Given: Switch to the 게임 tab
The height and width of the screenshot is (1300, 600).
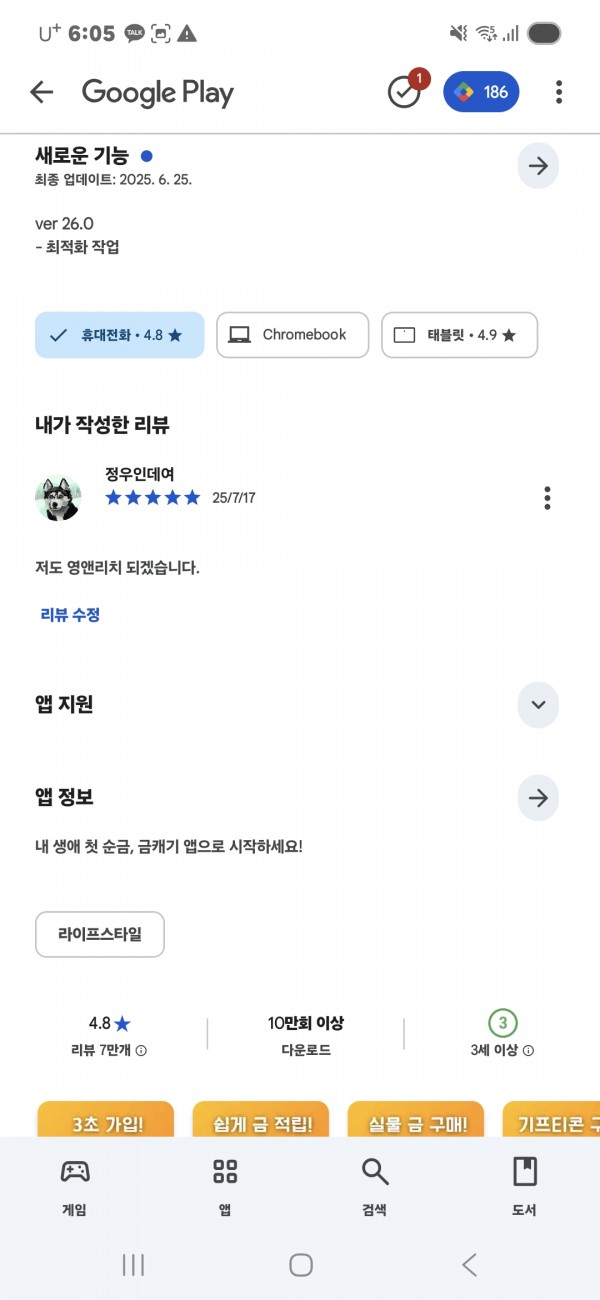Looking at the screenshot, I should point(75,1186).
